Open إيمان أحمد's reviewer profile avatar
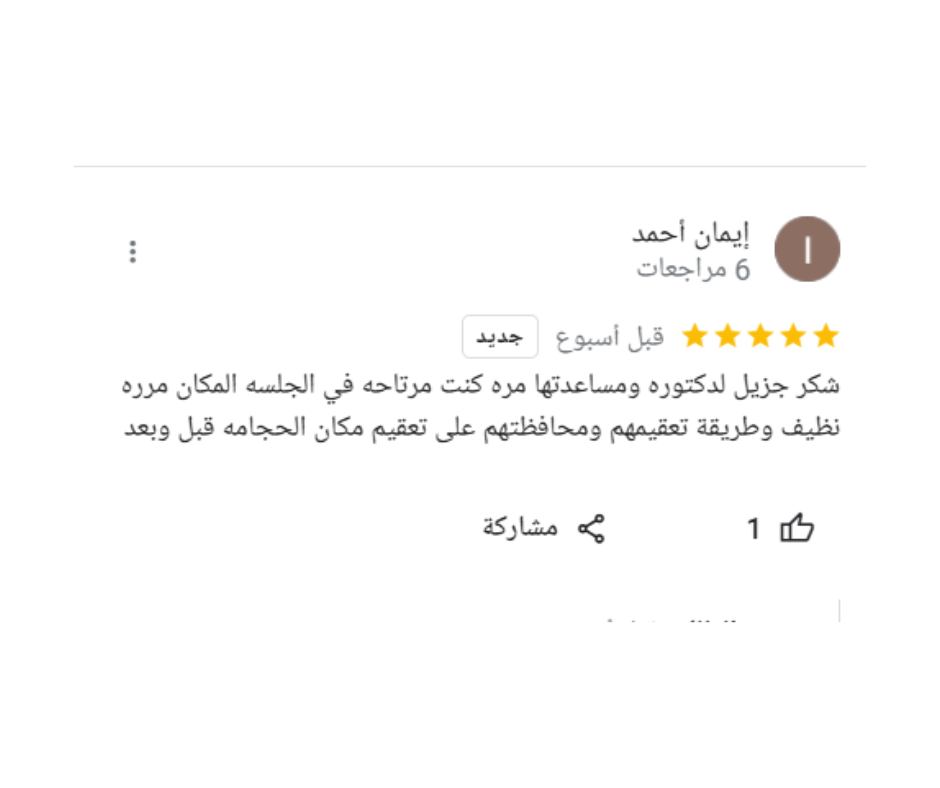Viewport: 940px width, 788px height. pyautogui.click(x=807, y=249)
